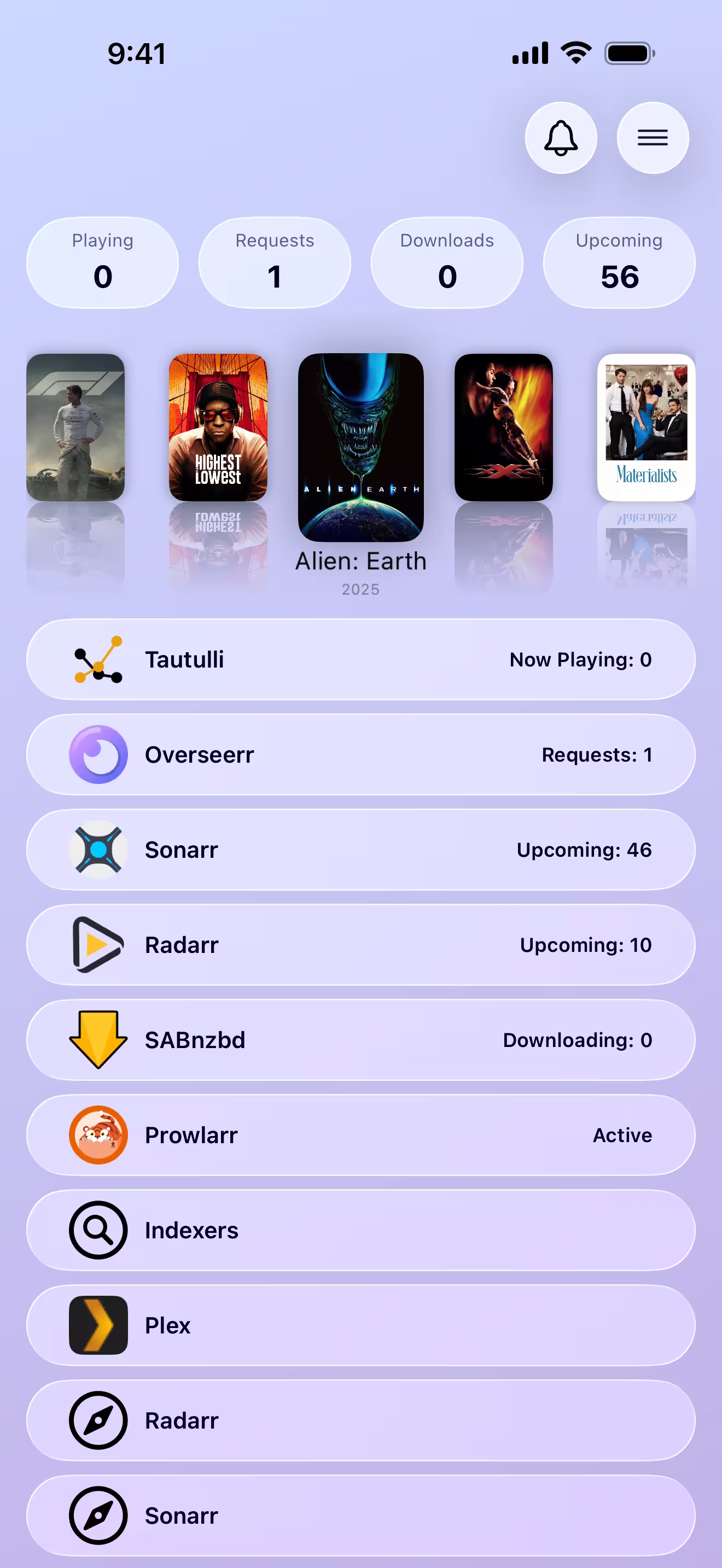722x1568 pixels.
Task: Open the Sonarr icon
Action: click(x=98, y=849)
